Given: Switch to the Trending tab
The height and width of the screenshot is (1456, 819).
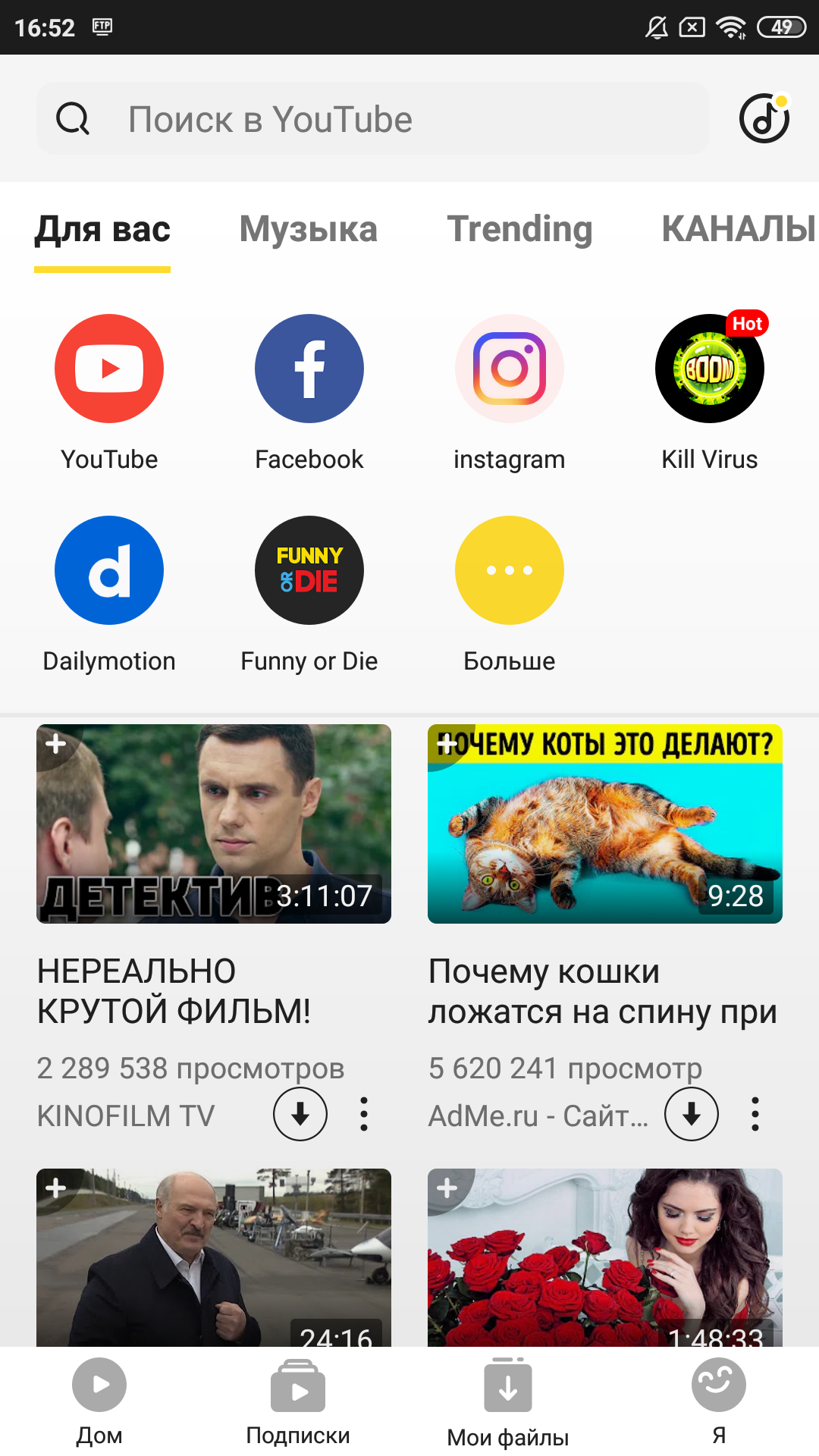Looking at the screenshot, I should point(519,229).
